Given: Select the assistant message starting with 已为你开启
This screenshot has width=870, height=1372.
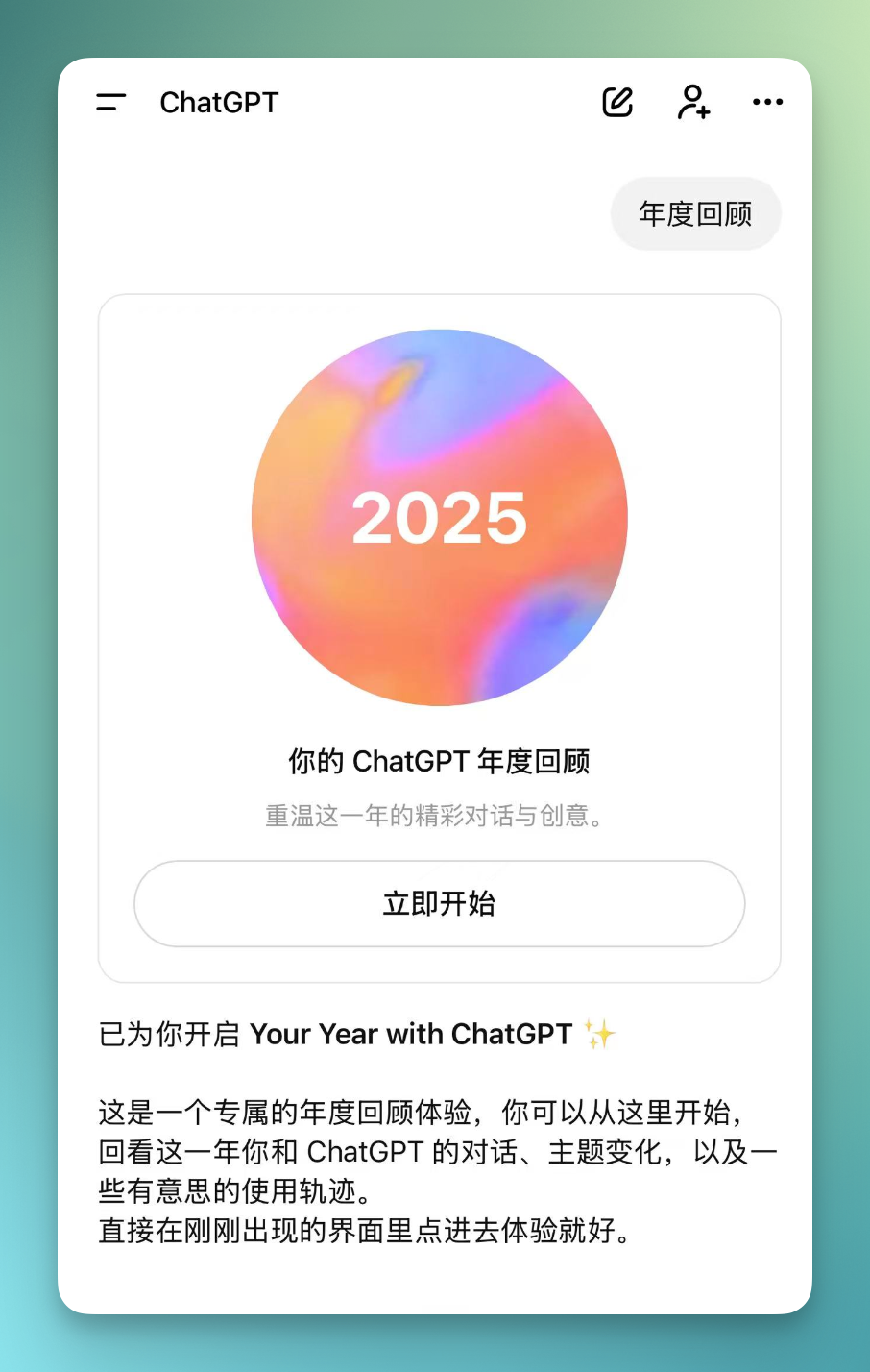Looking at the screenshot, I should coord(355,1034).
